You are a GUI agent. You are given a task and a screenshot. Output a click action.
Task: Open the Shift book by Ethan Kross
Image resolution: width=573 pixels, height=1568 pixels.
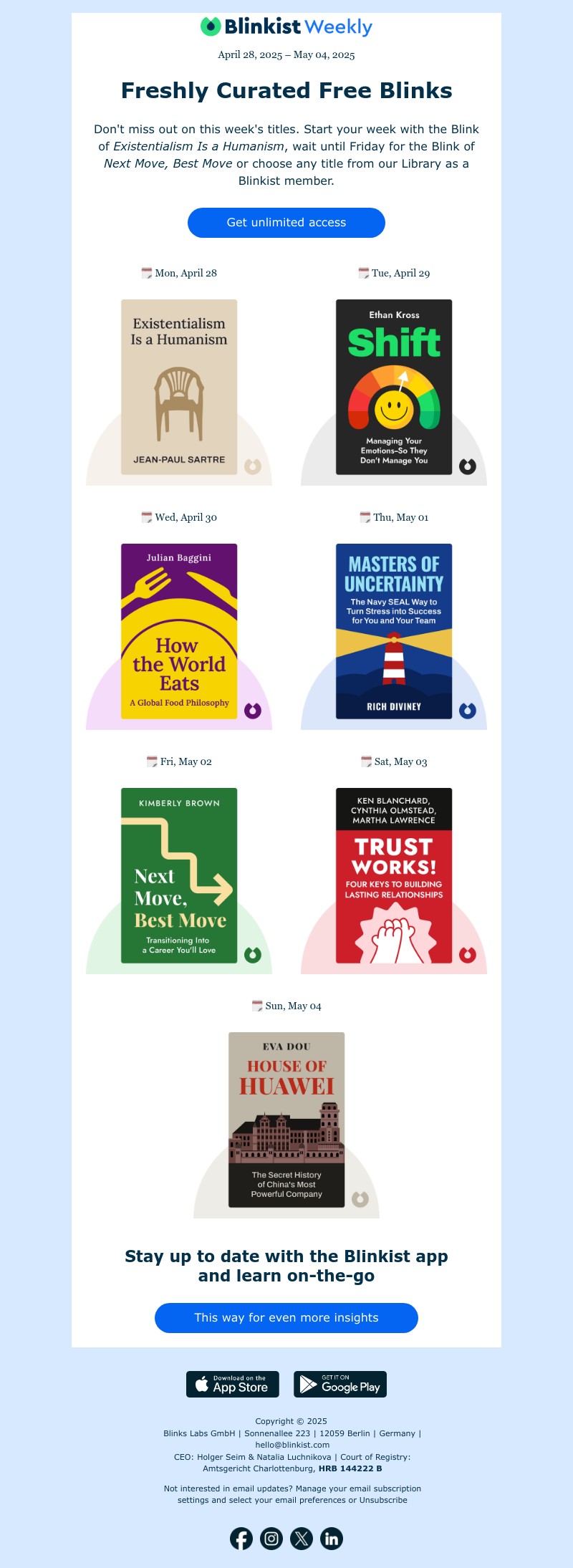tap(394, 387)
